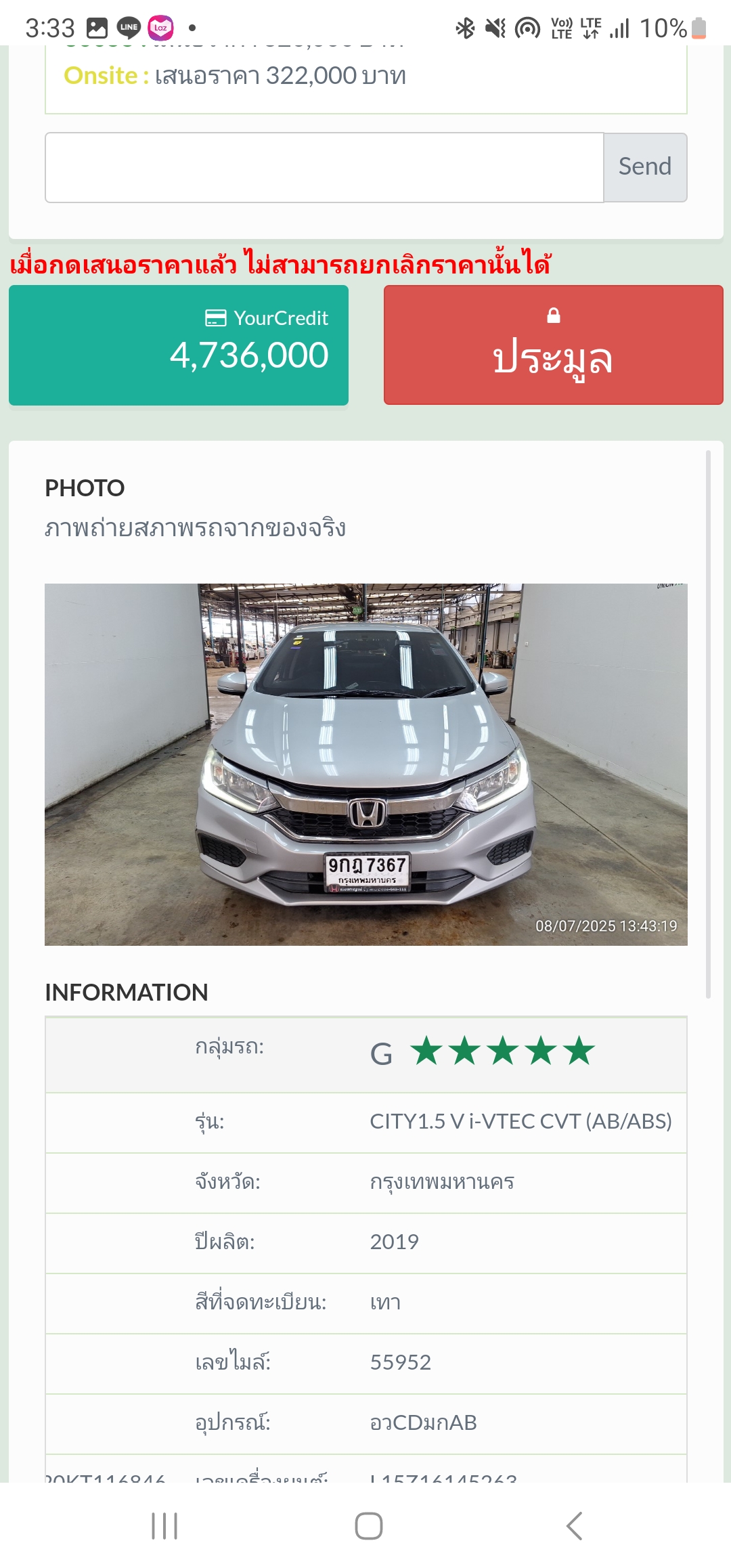The image size is (731, 1568).
Task: Tap the Send button
Action: point(644,167)
